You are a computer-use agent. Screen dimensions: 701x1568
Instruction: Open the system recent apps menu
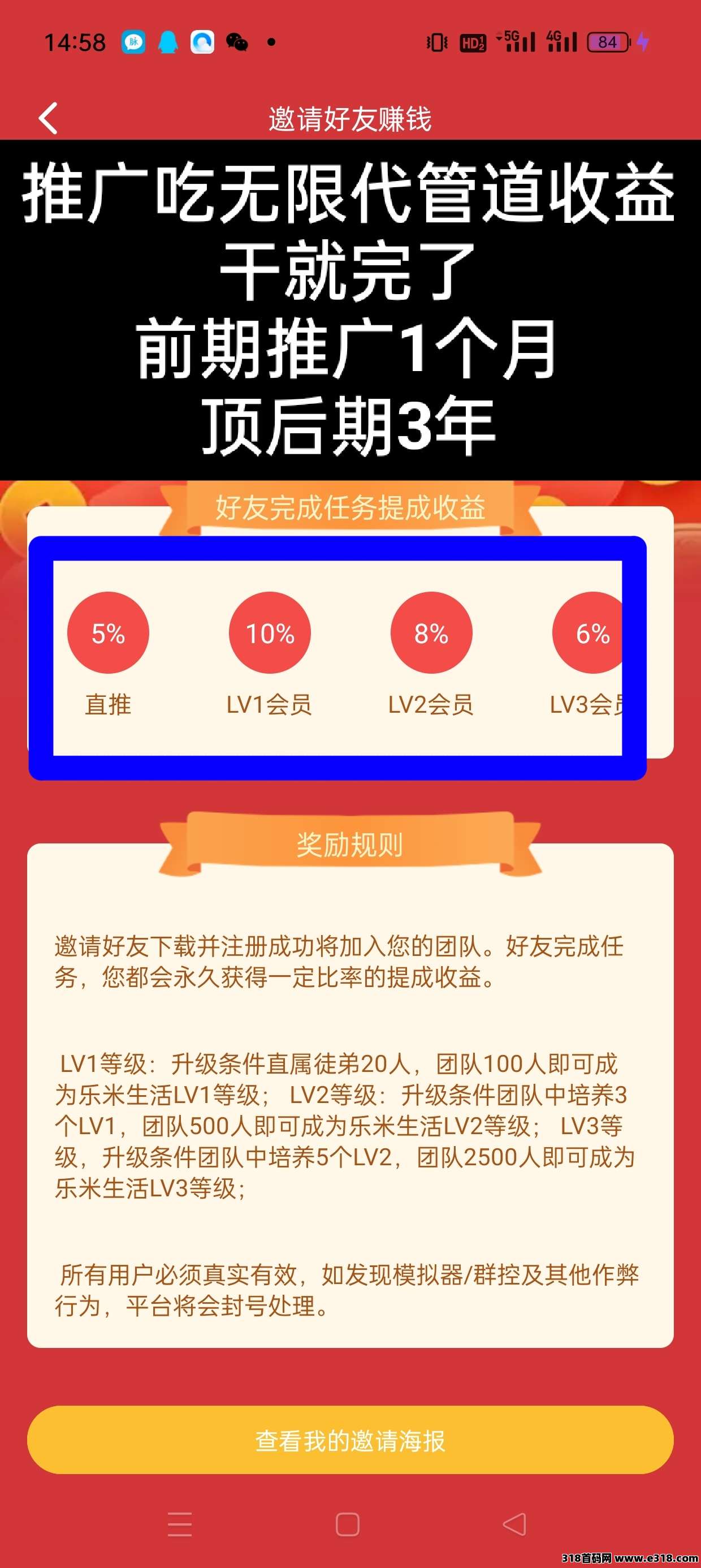coord(180,1525)
